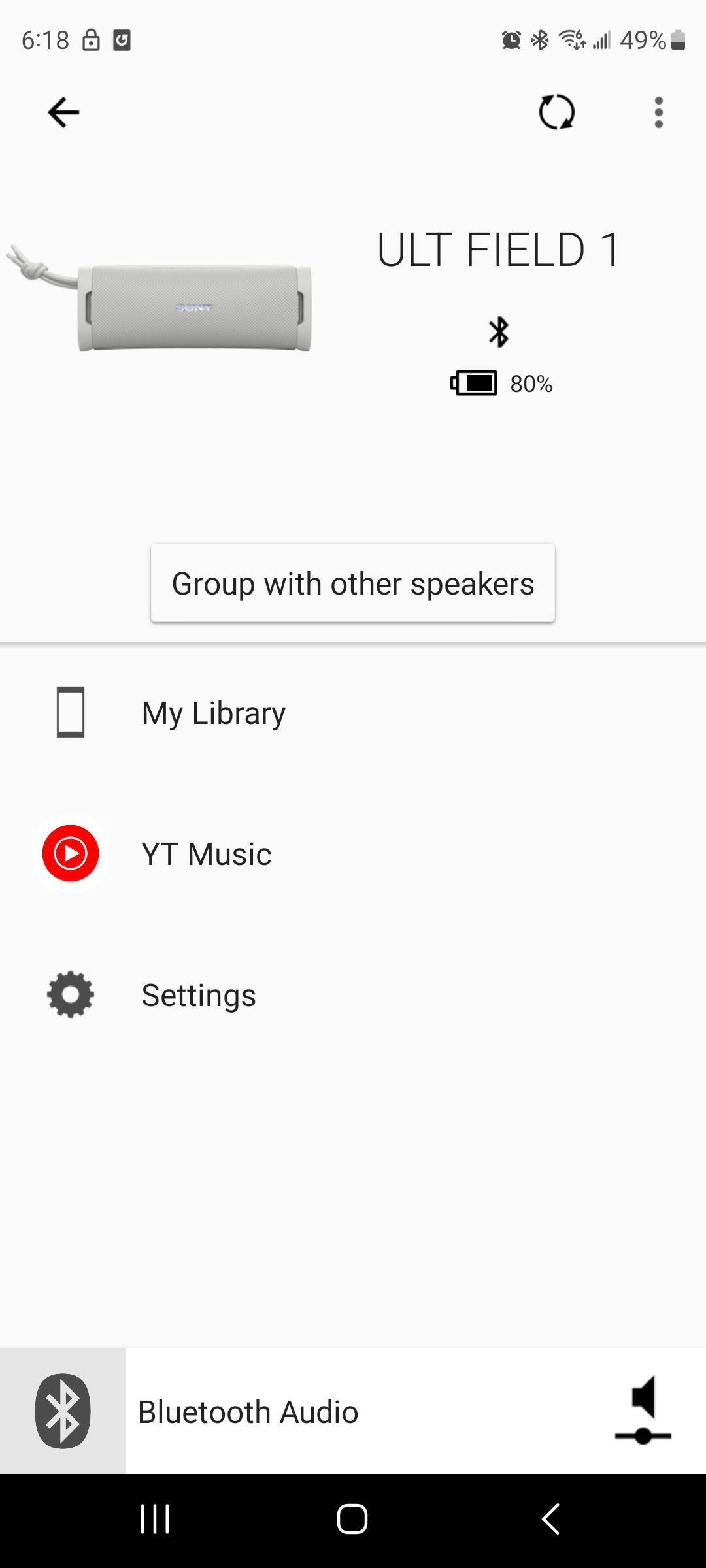Open the three-dot overflow menu
Image resolution: width=706 pixels, height=1568 pixels.
pyautogui.click(x=658, y=112)
